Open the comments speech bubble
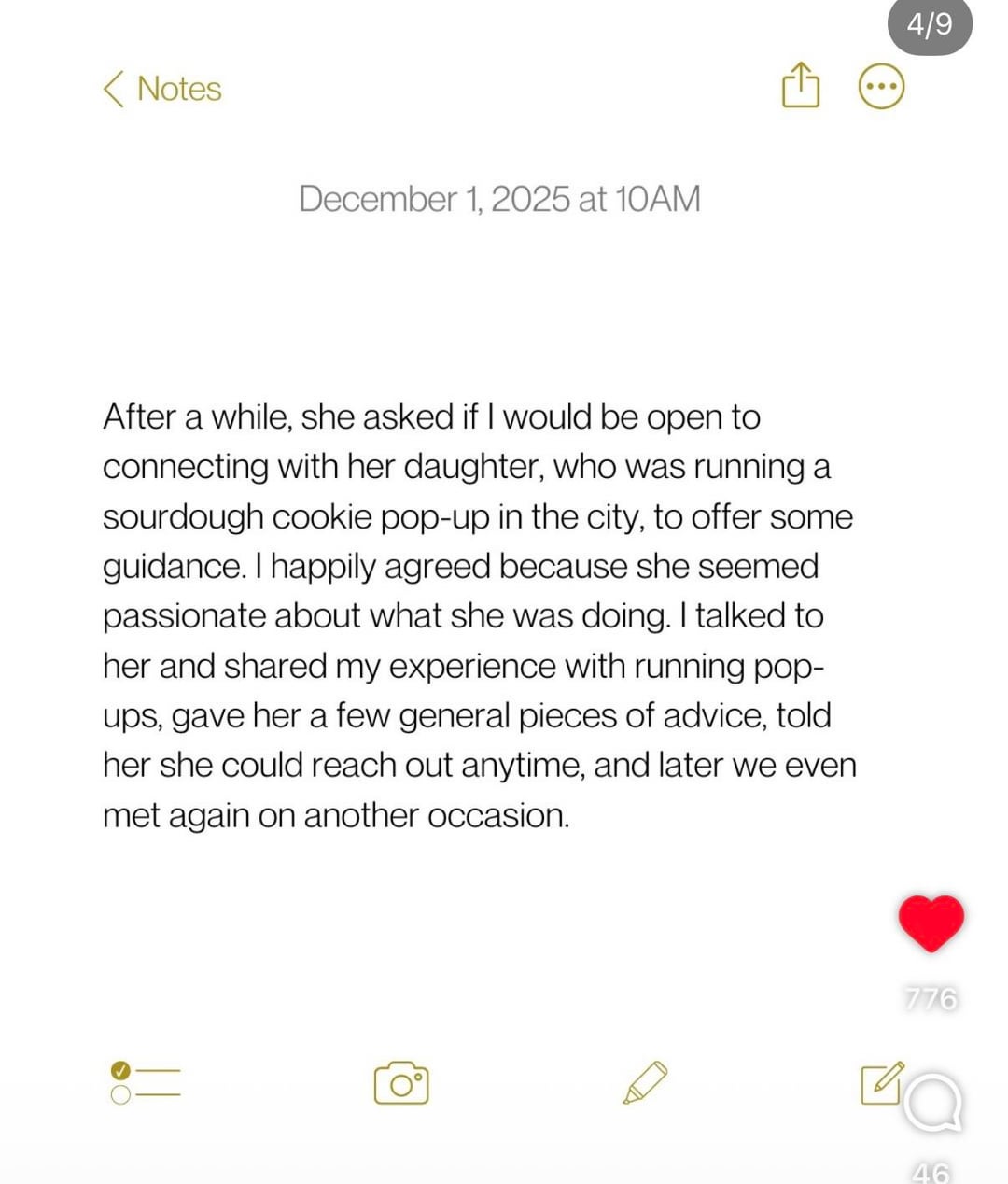This screenshot has height=1184, width=1008. click(931, 1103)
